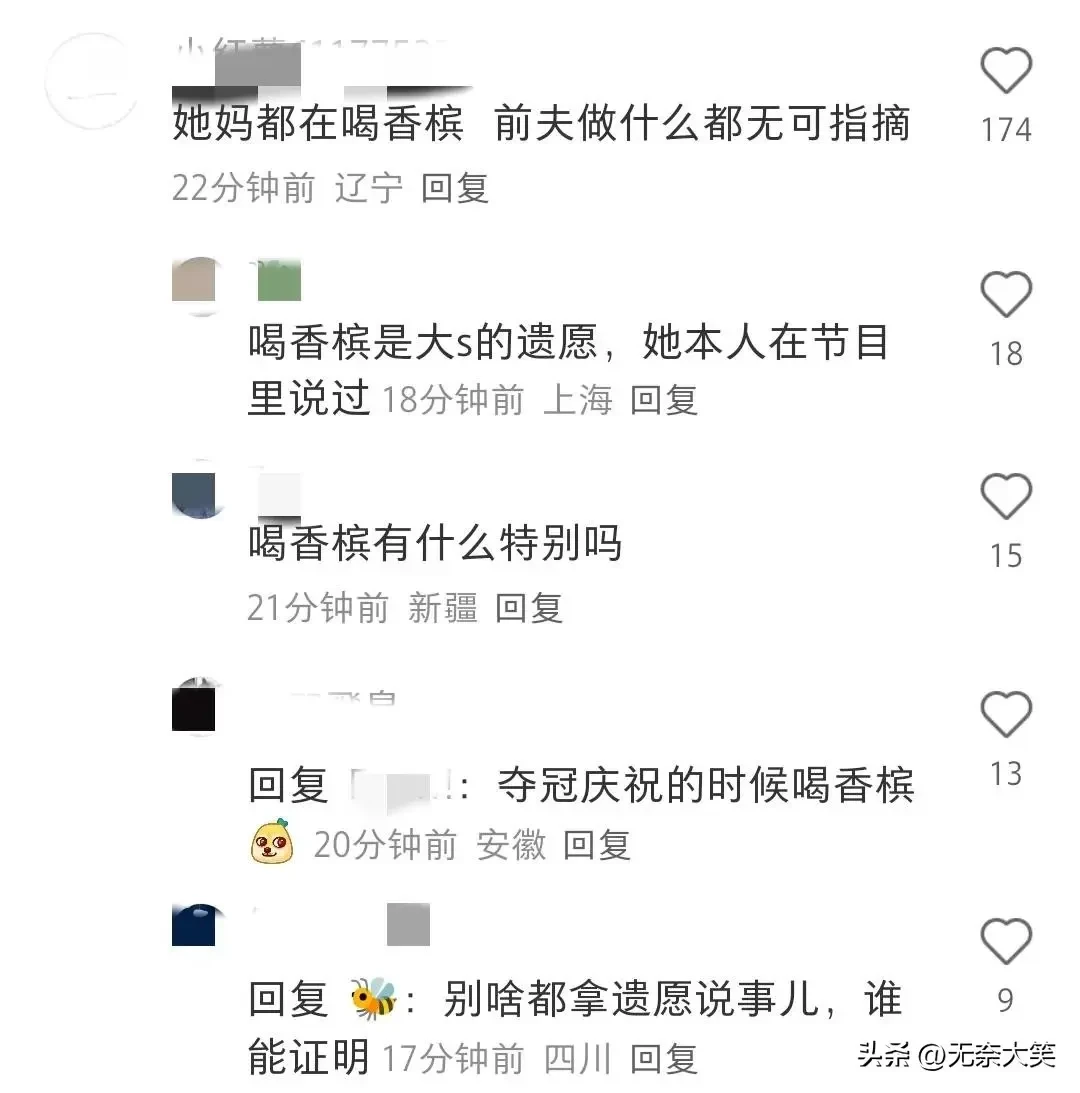Like the comment 喝香槟有什么特别吗
Screen dimensions: 1080x1093
(1005, 497)
